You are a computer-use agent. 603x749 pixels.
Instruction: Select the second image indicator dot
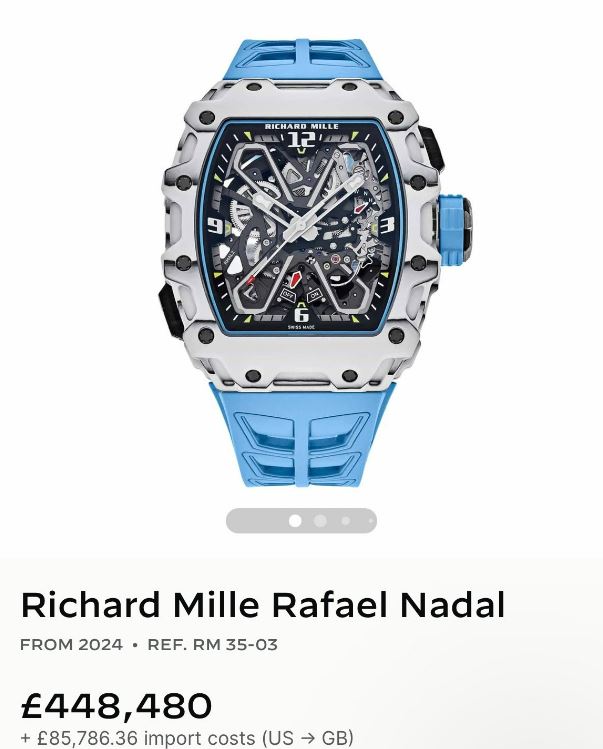(x=320, y=521)
